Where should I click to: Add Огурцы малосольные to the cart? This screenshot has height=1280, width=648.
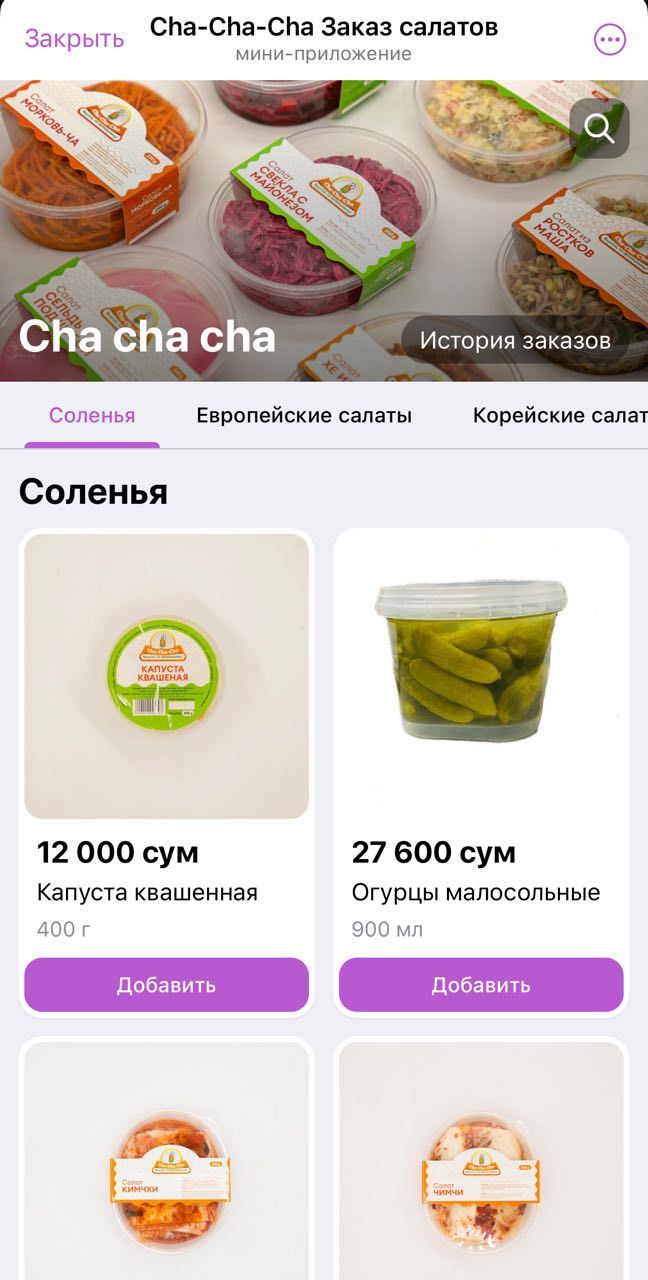480,985
